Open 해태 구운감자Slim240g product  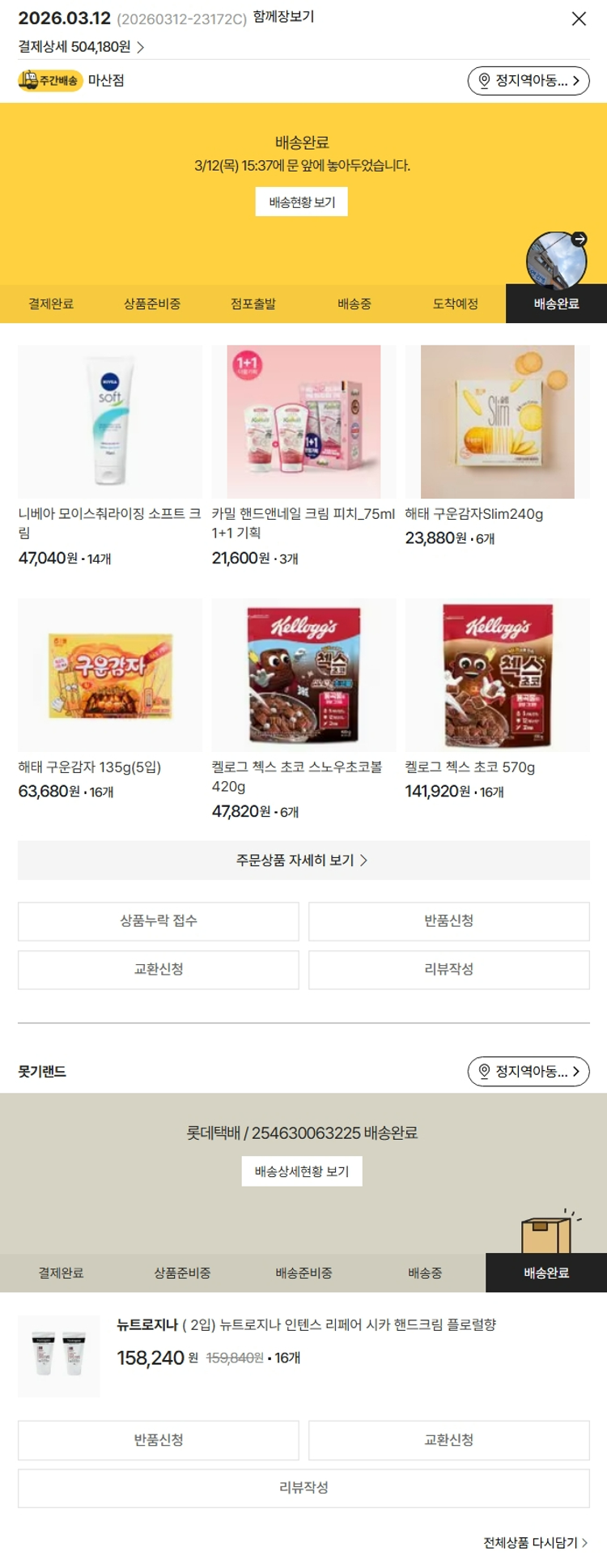[x=497, y=422]
